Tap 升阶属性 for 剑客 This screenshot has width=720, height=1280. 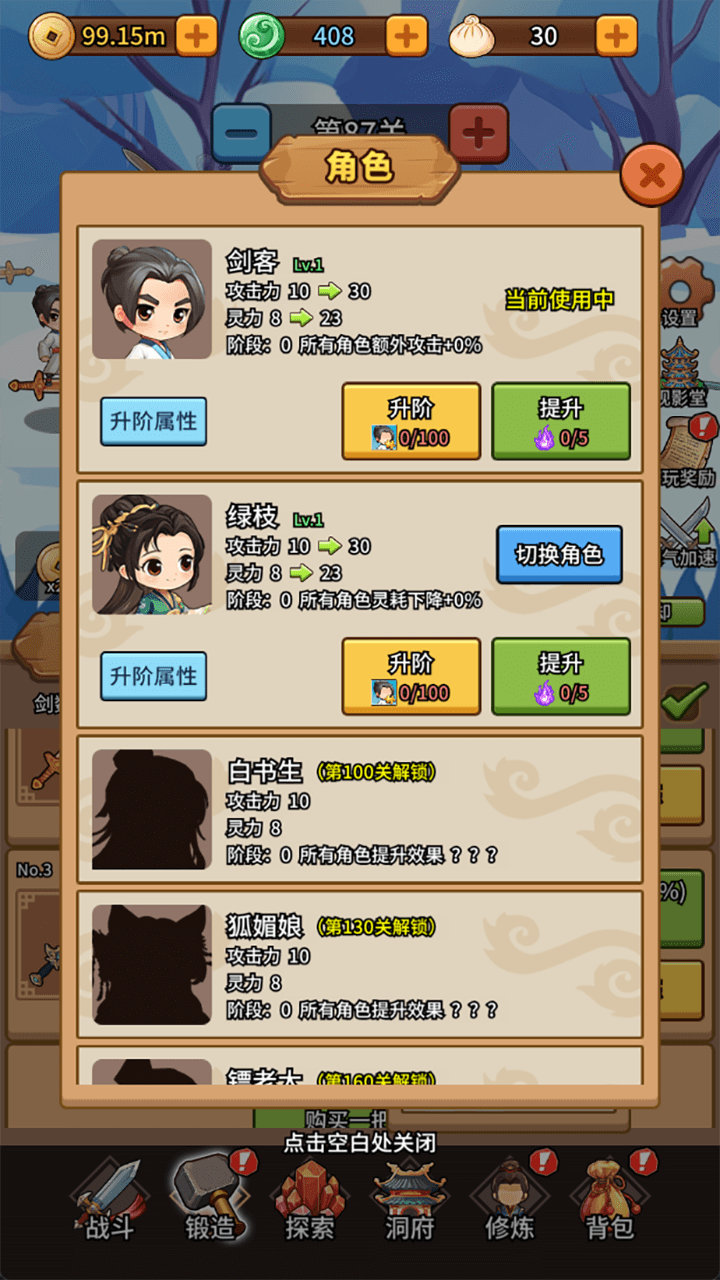pyautogui.click(x=153, y=422)
